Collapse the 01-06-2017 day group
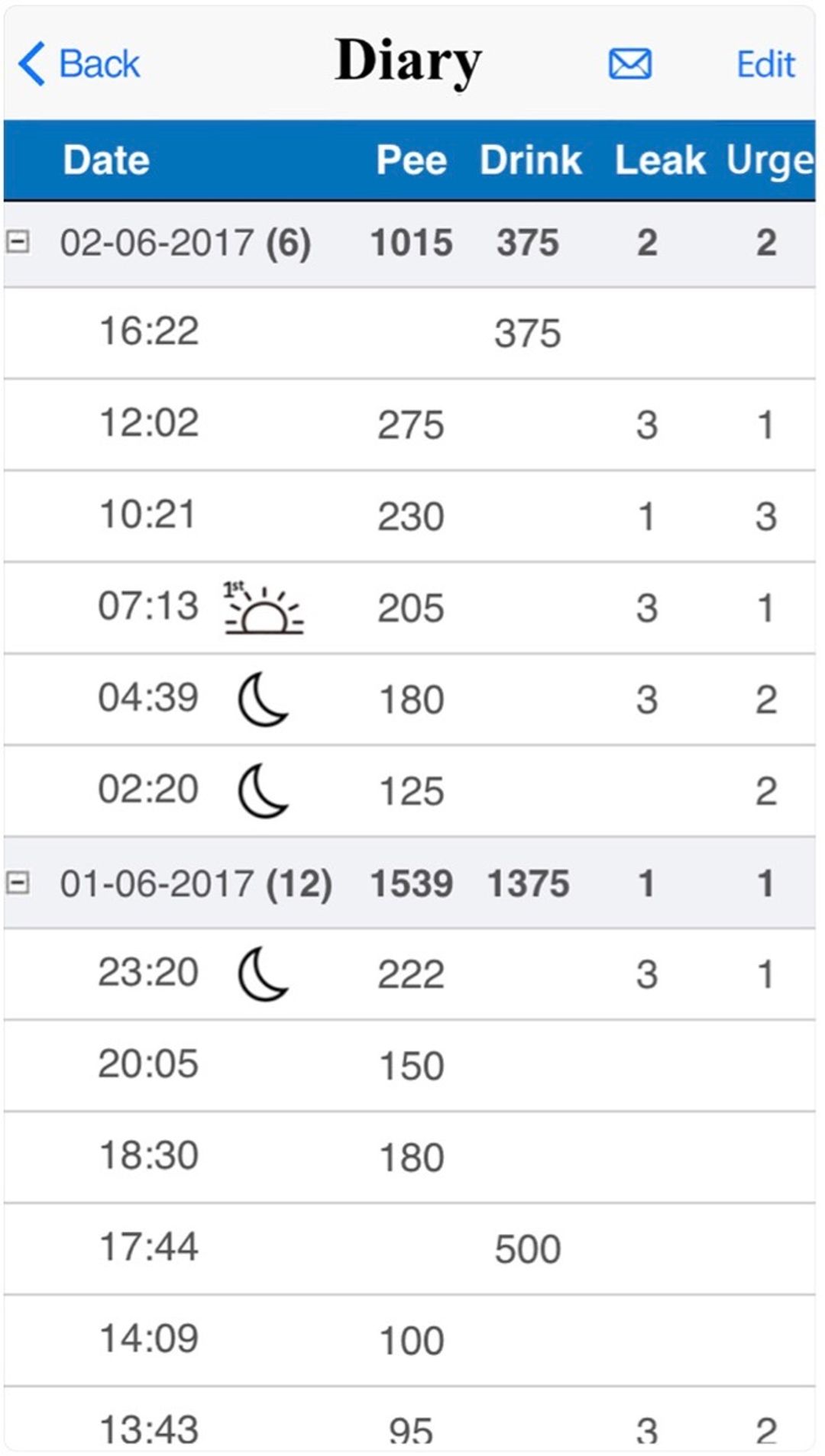 [x=18, y=883]
